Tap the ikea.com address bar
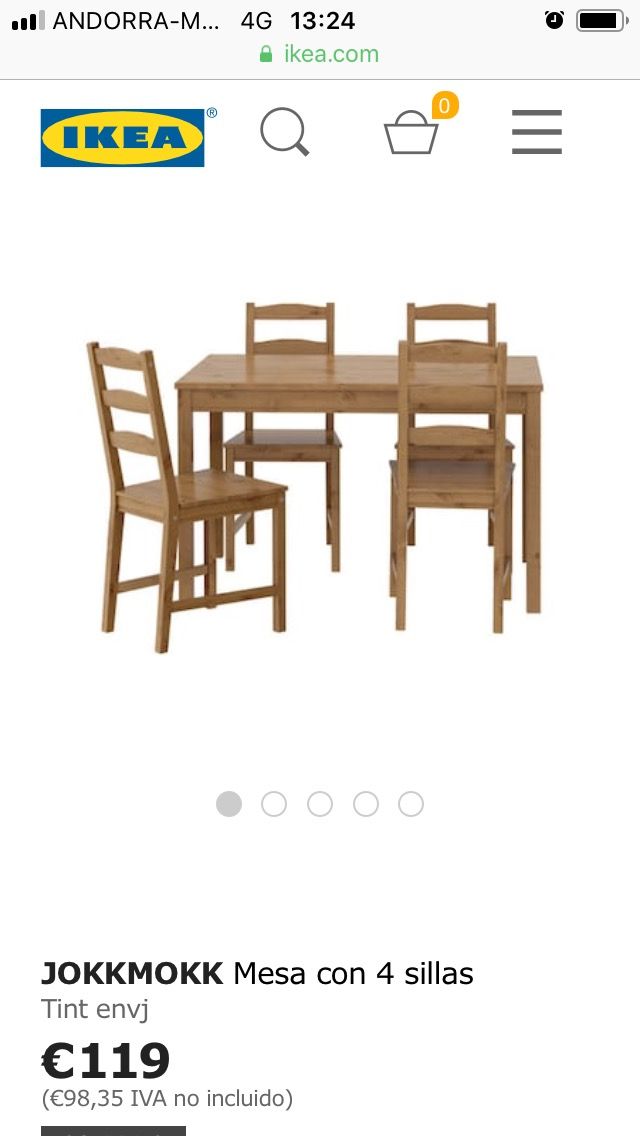Screen dimensions: 640x1136 coord(320,54)
